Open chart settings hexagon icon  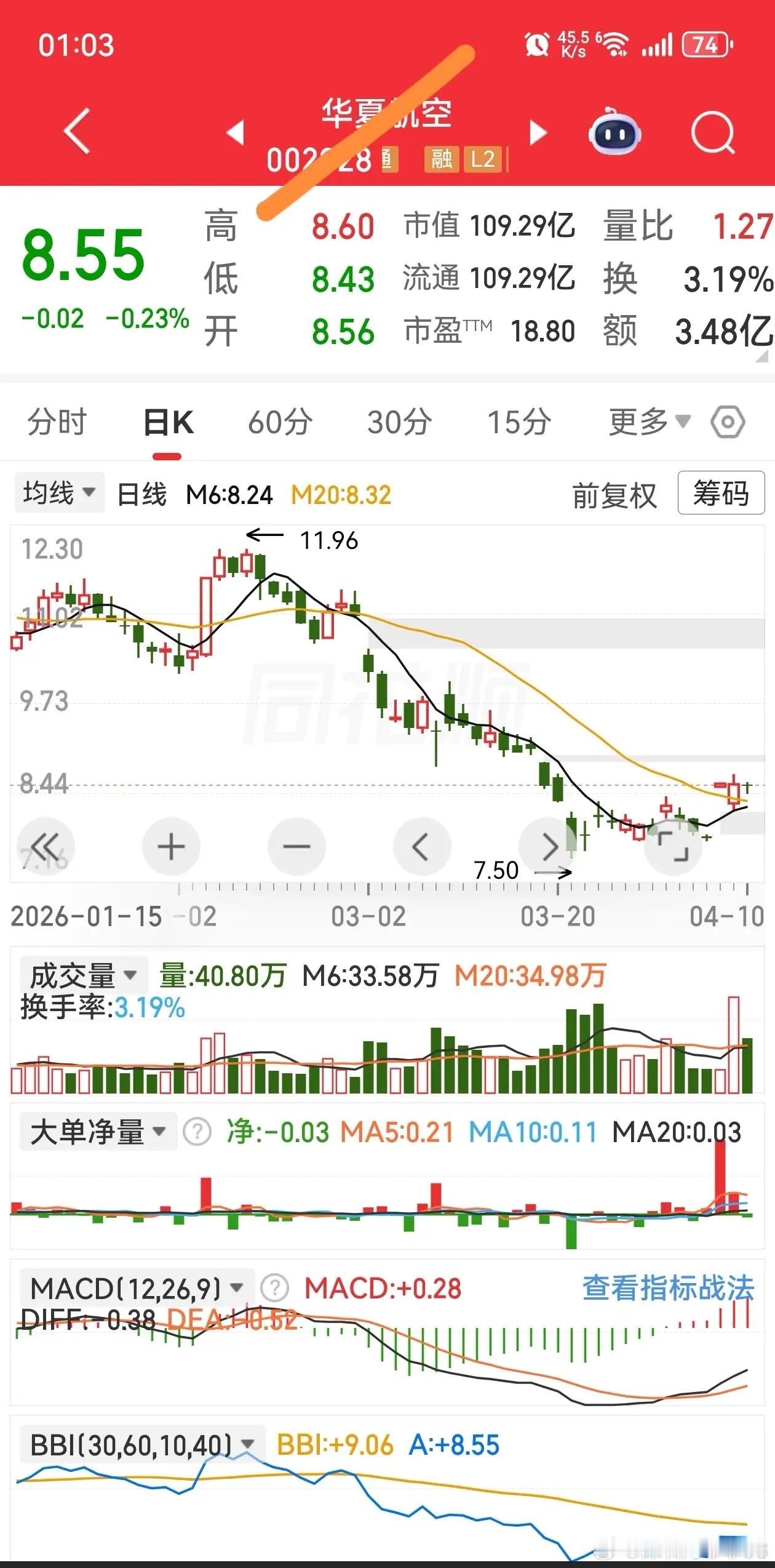pos(727,423)
